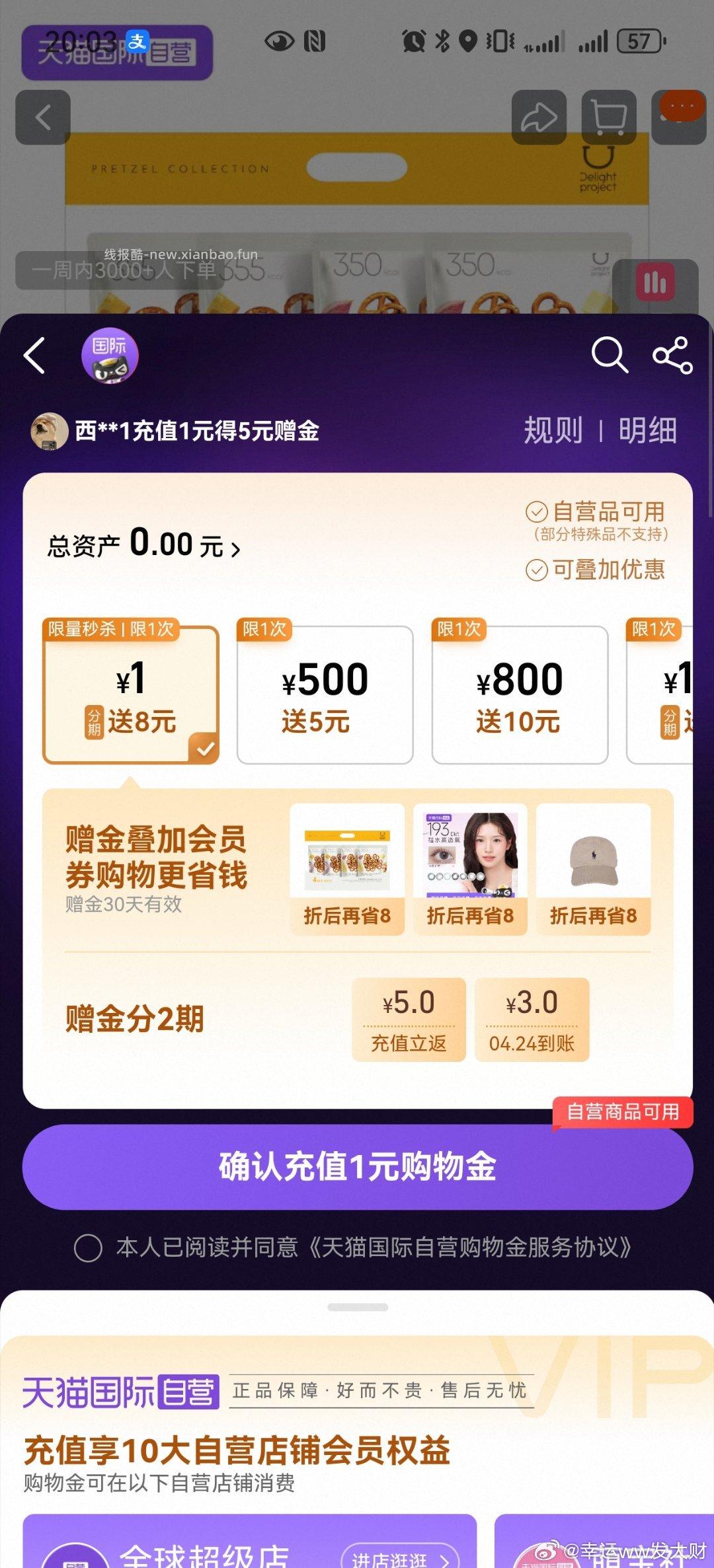
Task: Tap the user avatar beside 西**1
Action: (50, 431)
